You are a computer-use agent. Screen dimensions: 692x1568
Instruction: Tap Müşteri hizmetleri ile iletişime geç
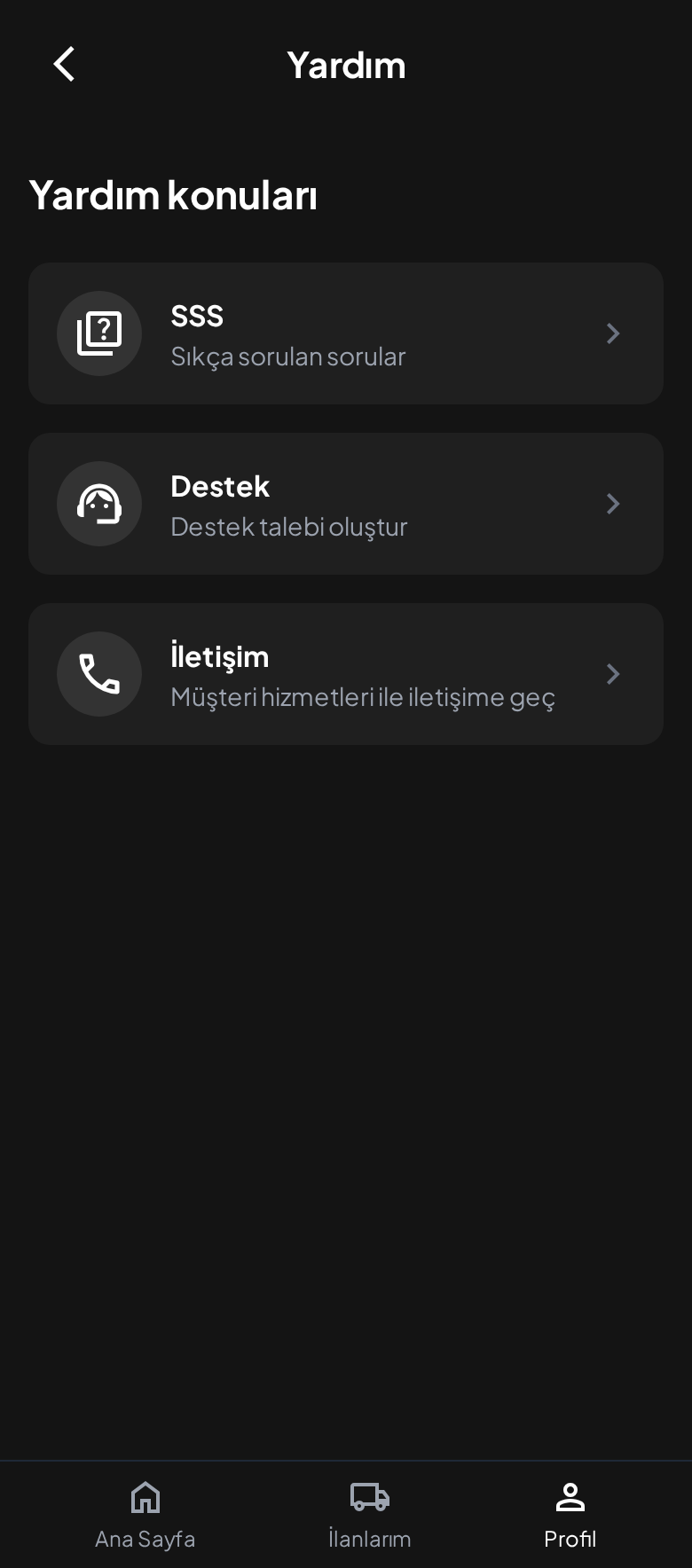pyautogui.click(x=362, y=697)
